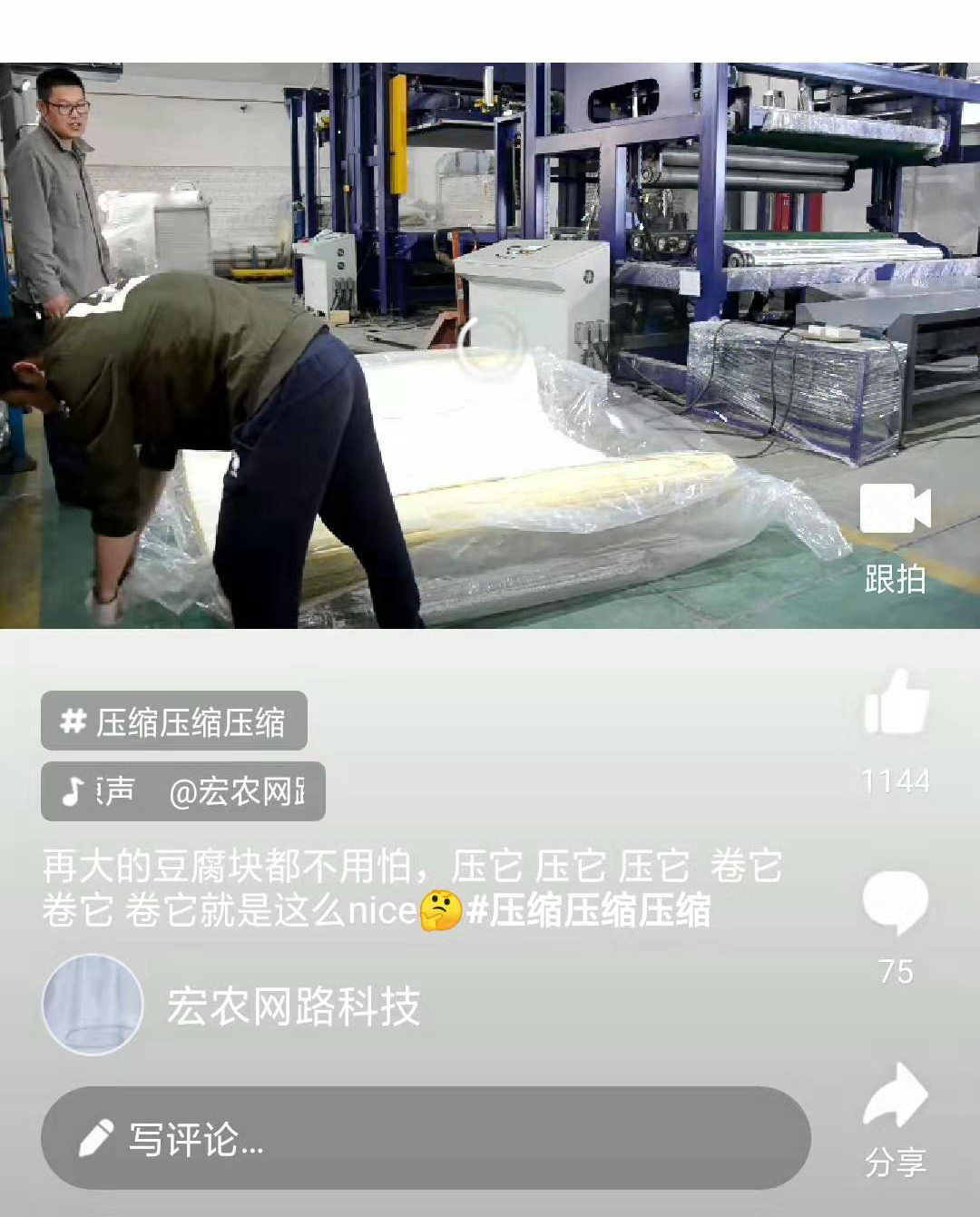Open 宏农网路科技 profile avatar
This screenshot has width=980, height=1217.
click(93, 1005)
